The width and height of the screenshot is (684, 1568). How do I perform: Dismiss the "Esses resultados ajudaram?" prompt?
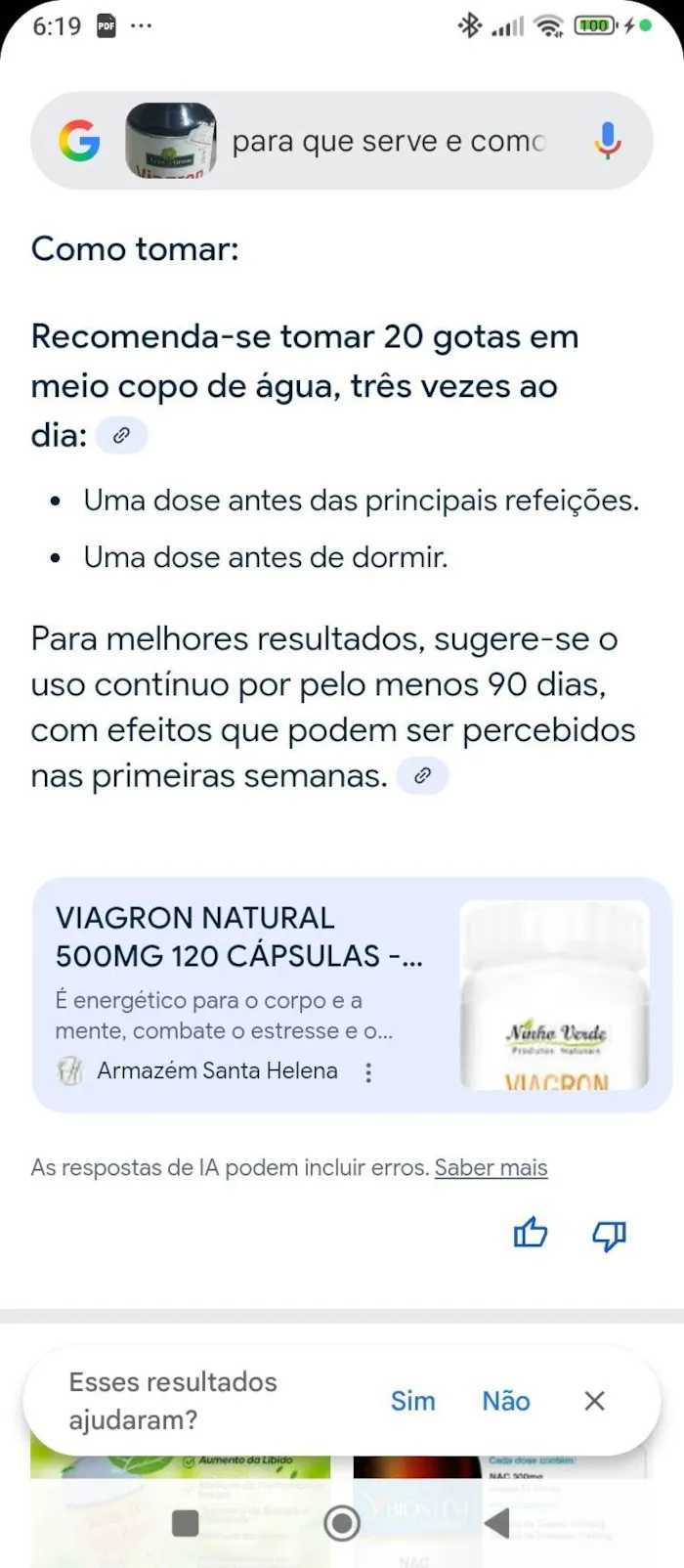tap(594, 1401)
